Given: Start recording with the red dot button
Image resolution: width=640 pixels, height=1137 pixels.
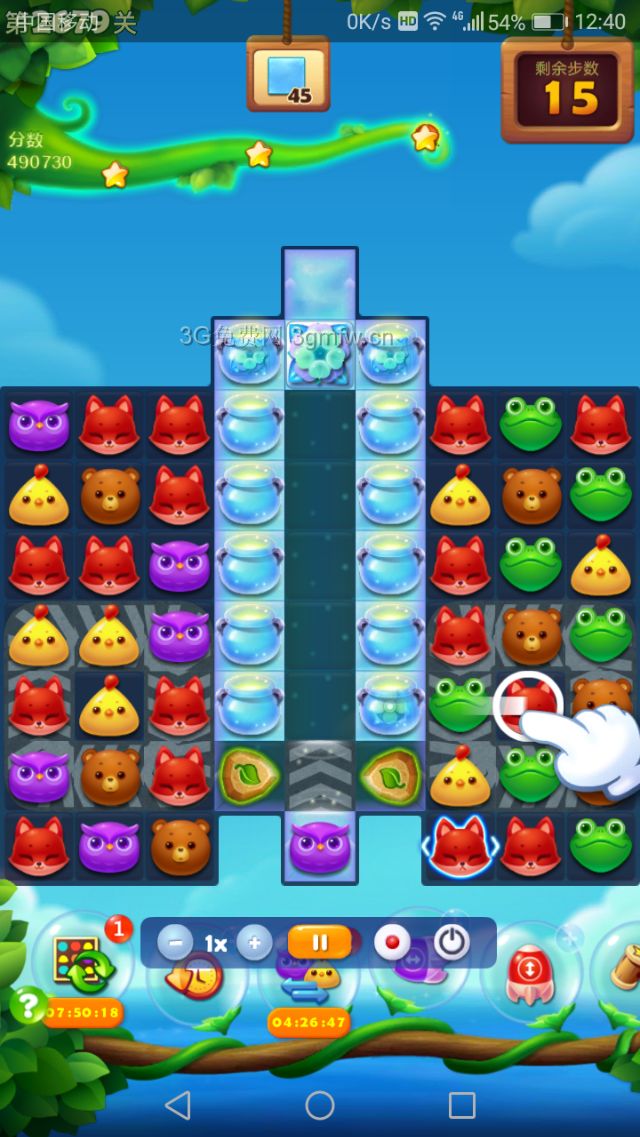Looking at the screenshot, I should [392, 942].
